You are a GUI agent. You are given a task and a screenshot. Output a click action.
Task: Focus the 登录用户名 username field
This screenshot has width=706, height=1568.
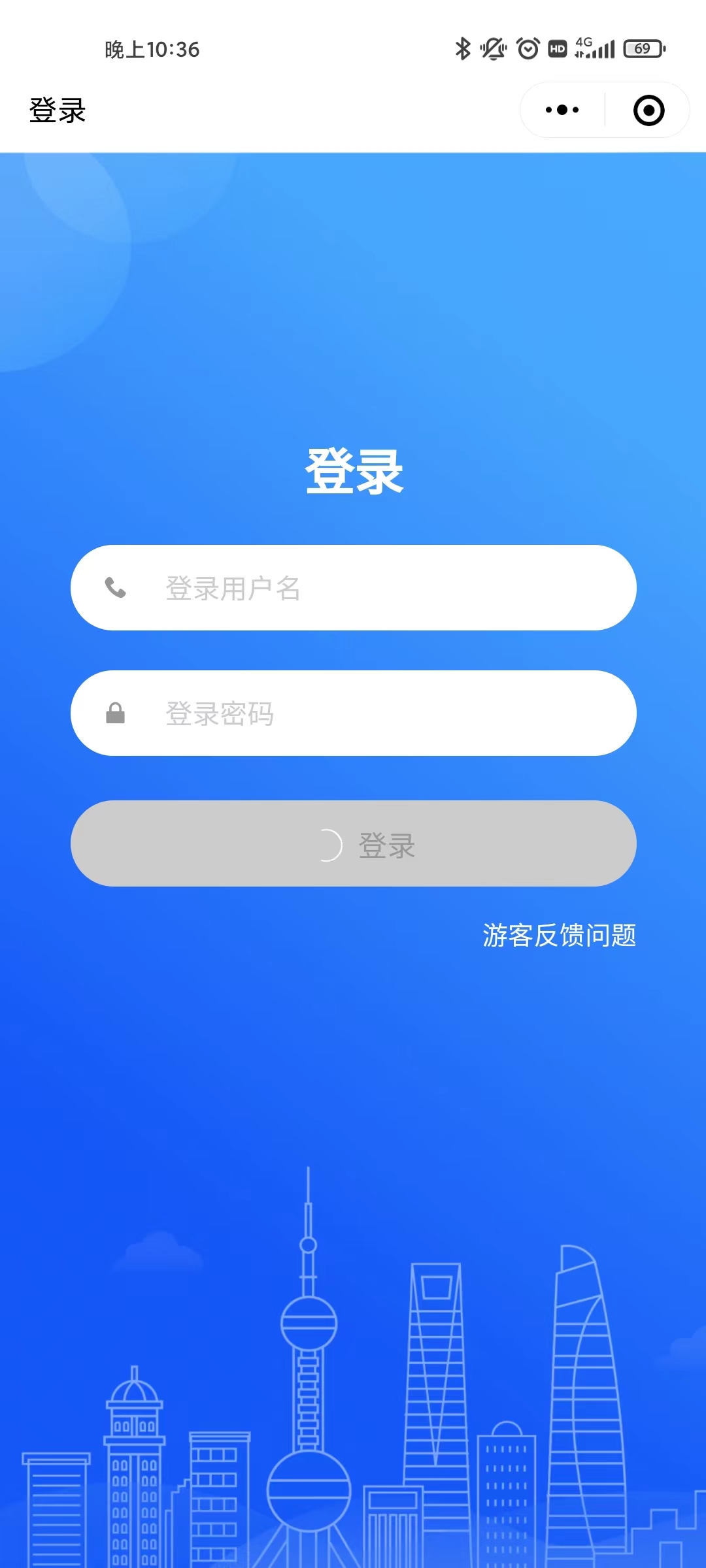(x=379, y=588)
